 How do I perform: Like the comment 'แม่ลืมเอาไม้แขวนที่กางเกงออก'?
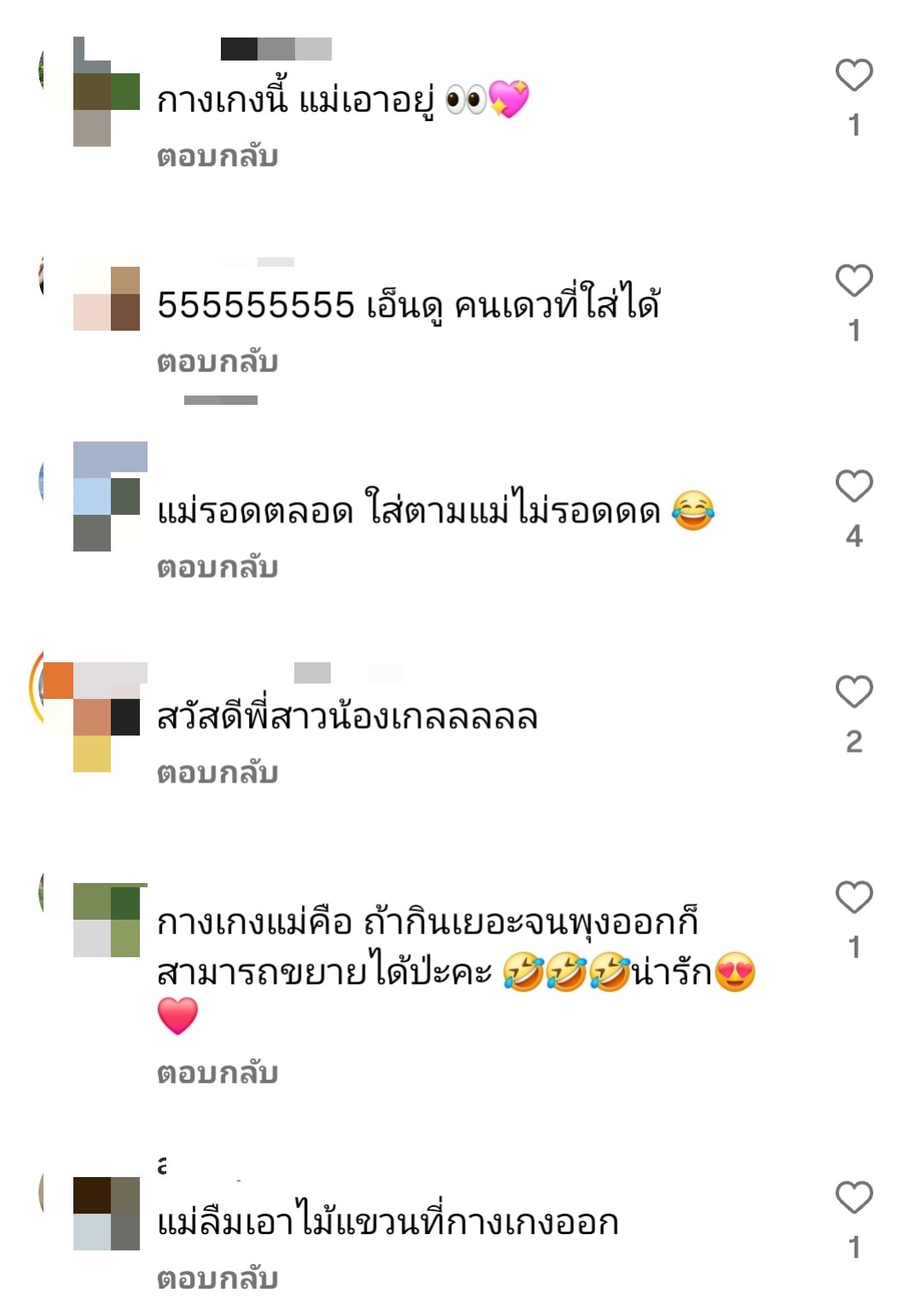(x=854, y=1198)
